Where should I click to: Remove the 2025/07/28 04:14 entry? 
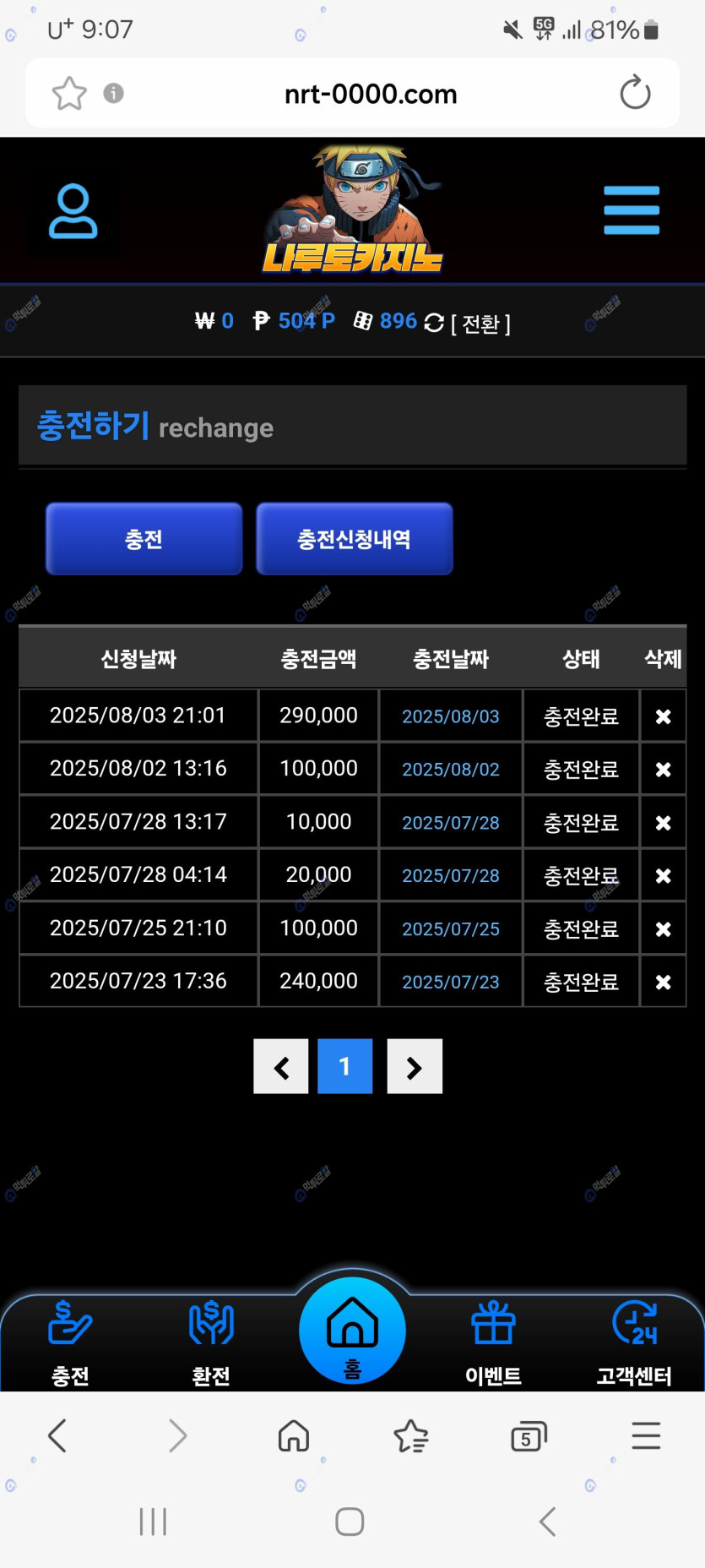(x=663, y=876)
